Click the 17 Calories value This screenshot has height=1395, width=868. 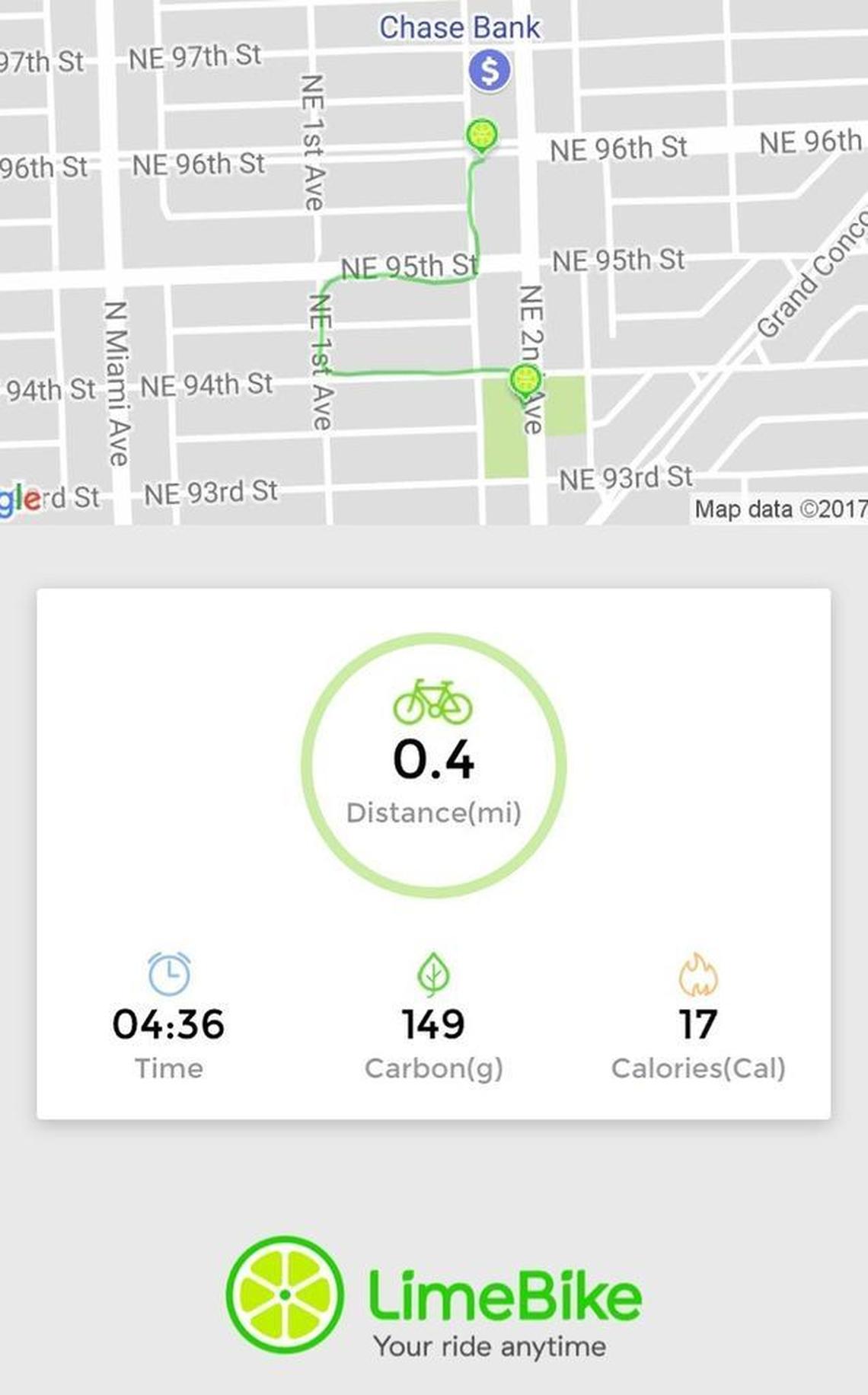(x=699, y=1026)
